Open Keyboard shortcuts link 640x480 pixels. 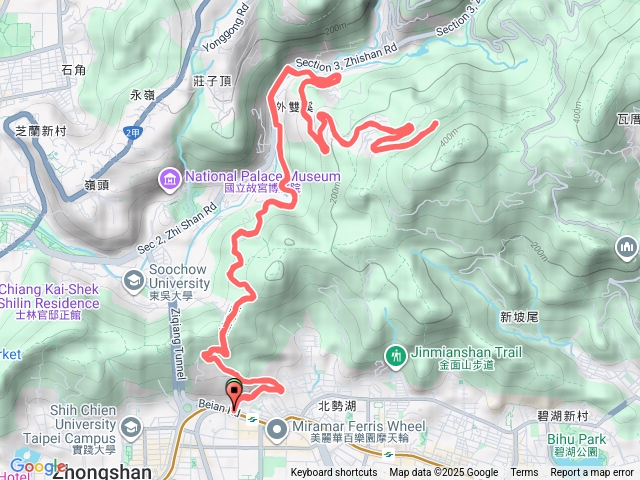point(334,473)
